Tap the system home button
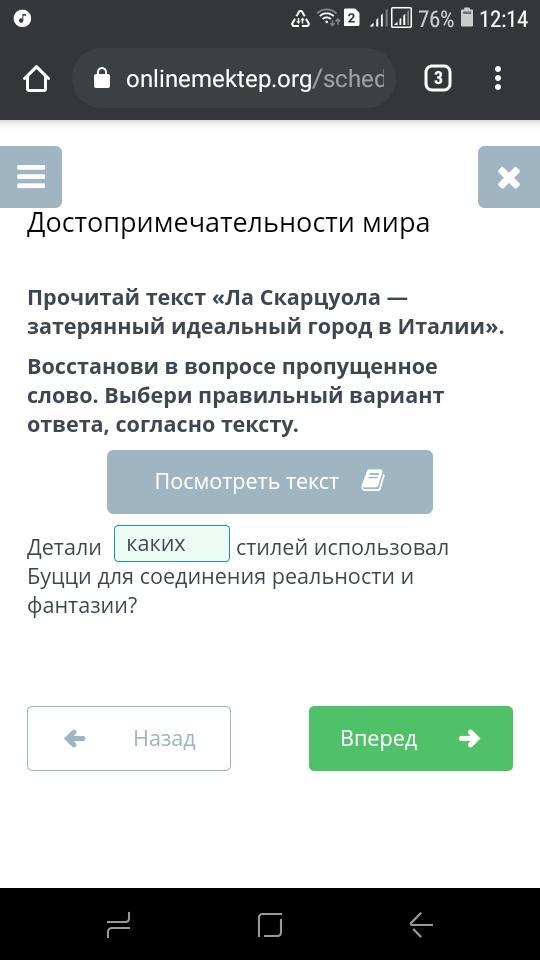Image resolution: width=540 pixels, height=960 pixels. click(x=270, y=924)
